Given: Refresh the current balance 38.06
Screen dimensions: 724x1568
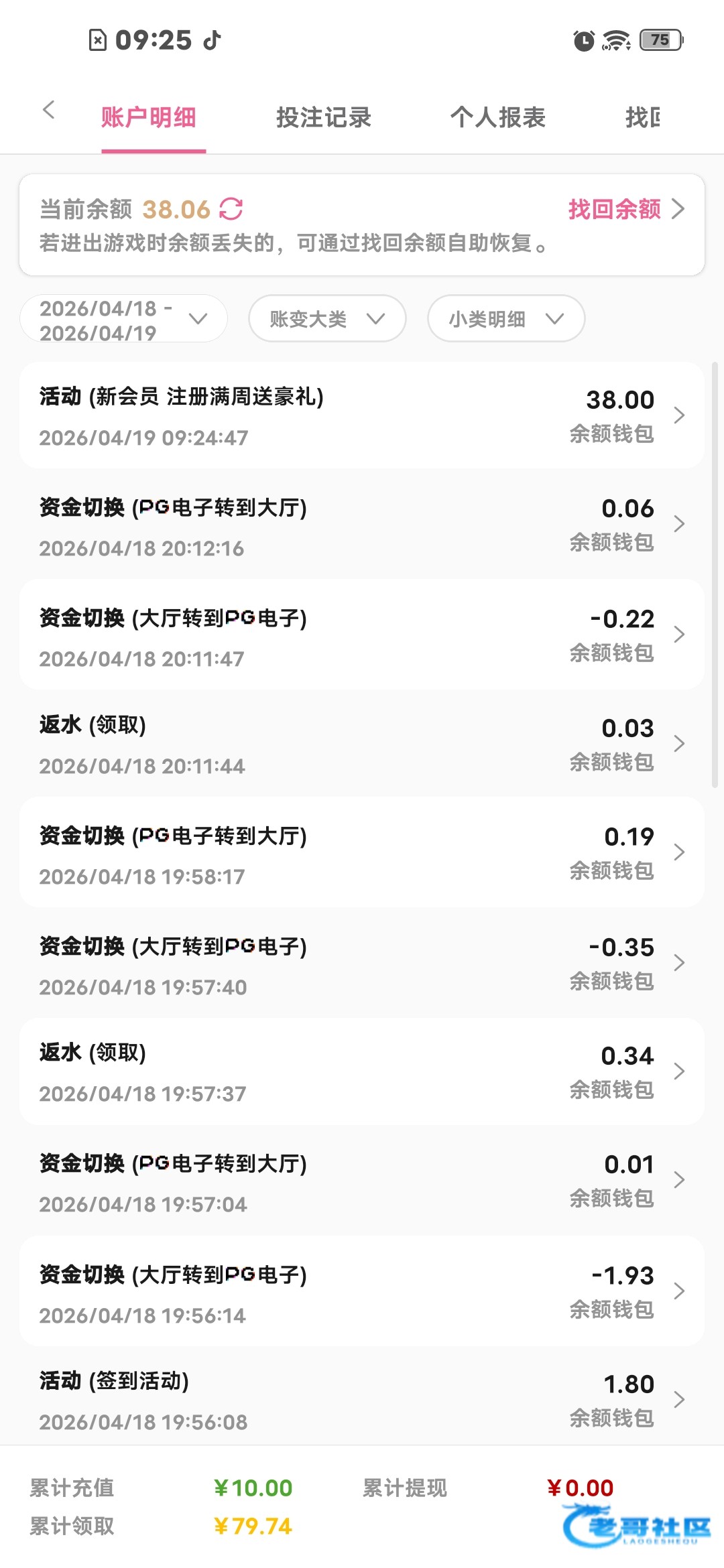Looking at the screenshot, I should (231, 209).
